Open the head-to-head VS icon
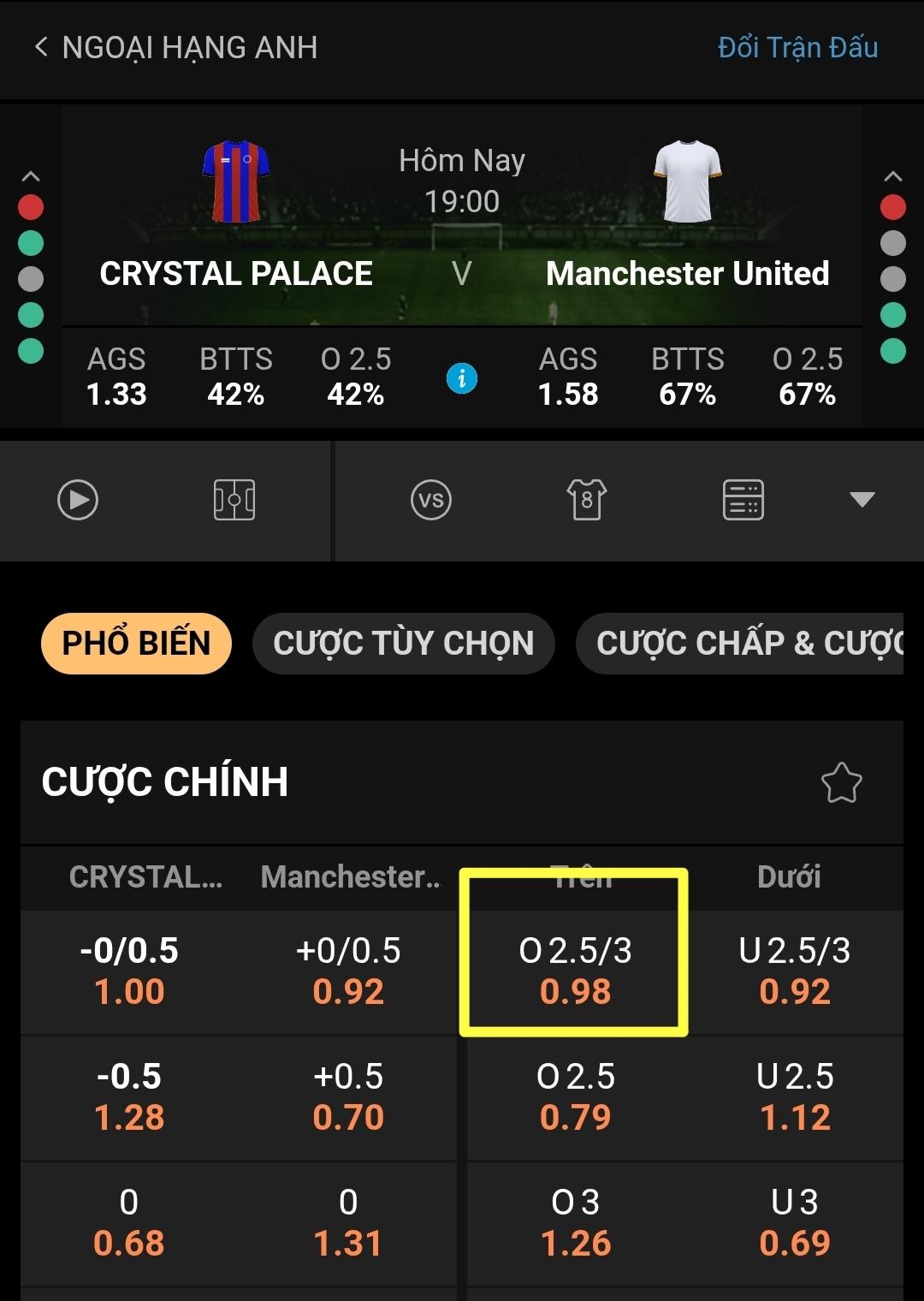The image size is (924, 1301). pos(431,500)
